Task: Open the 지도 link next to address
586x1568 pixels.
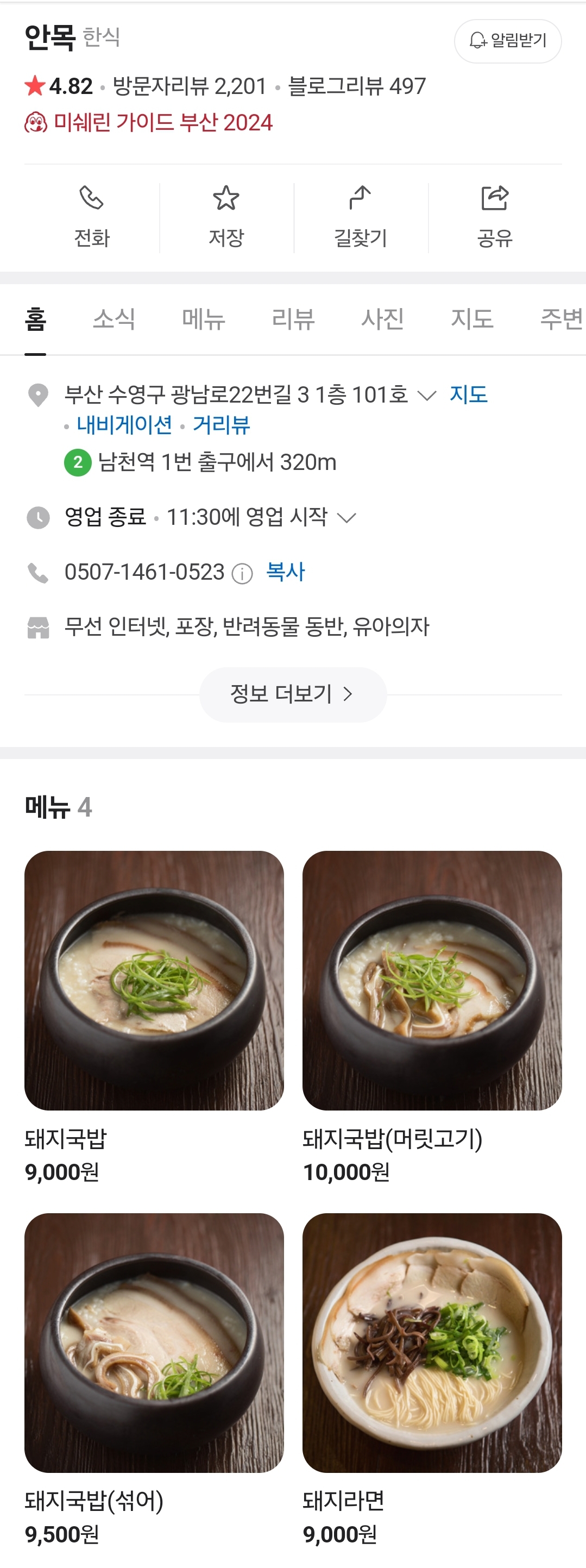Action: click(468, 394)
